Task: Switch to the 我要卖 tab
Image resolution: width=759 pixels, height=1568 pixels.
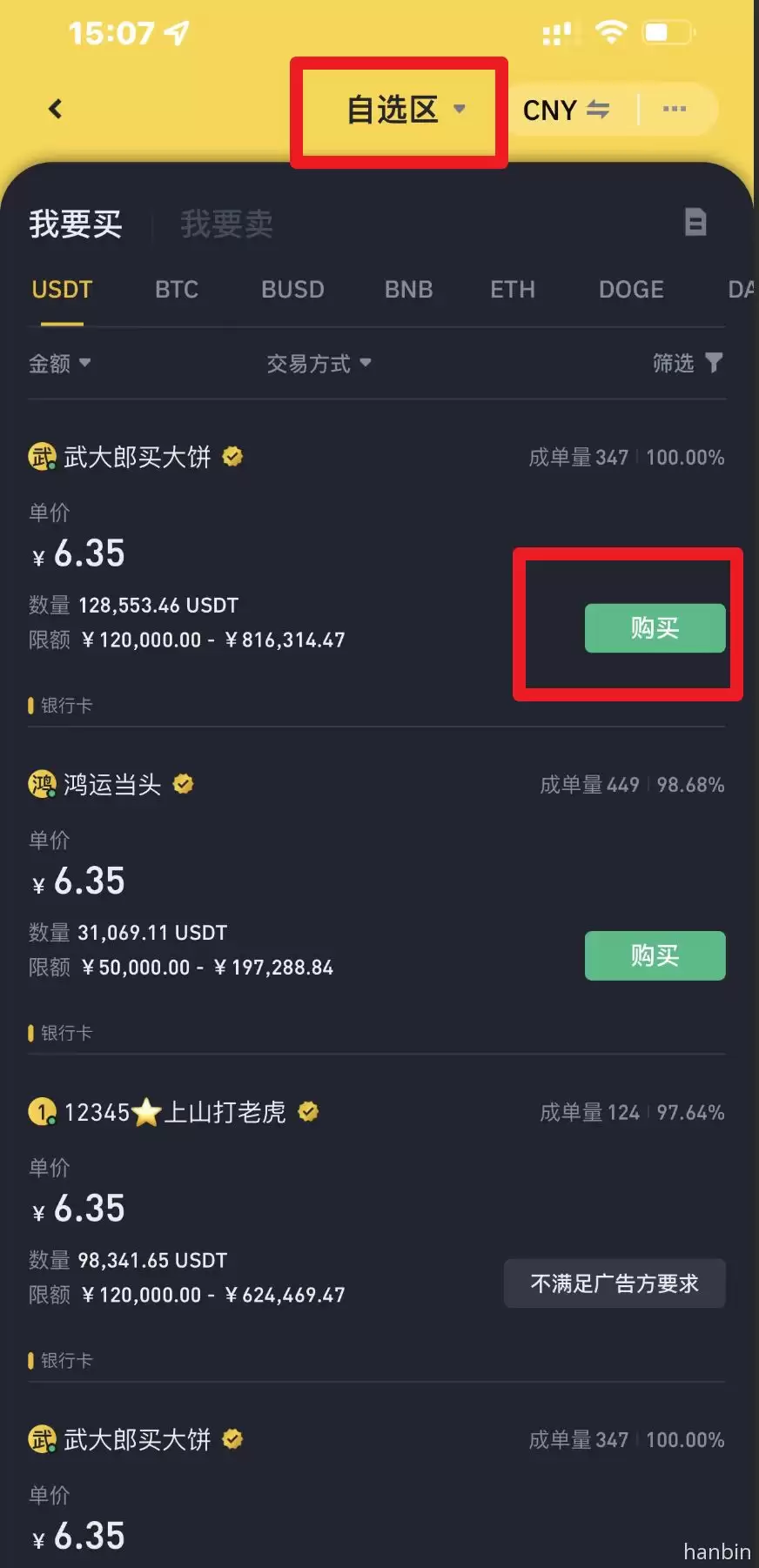Action: 226,224
